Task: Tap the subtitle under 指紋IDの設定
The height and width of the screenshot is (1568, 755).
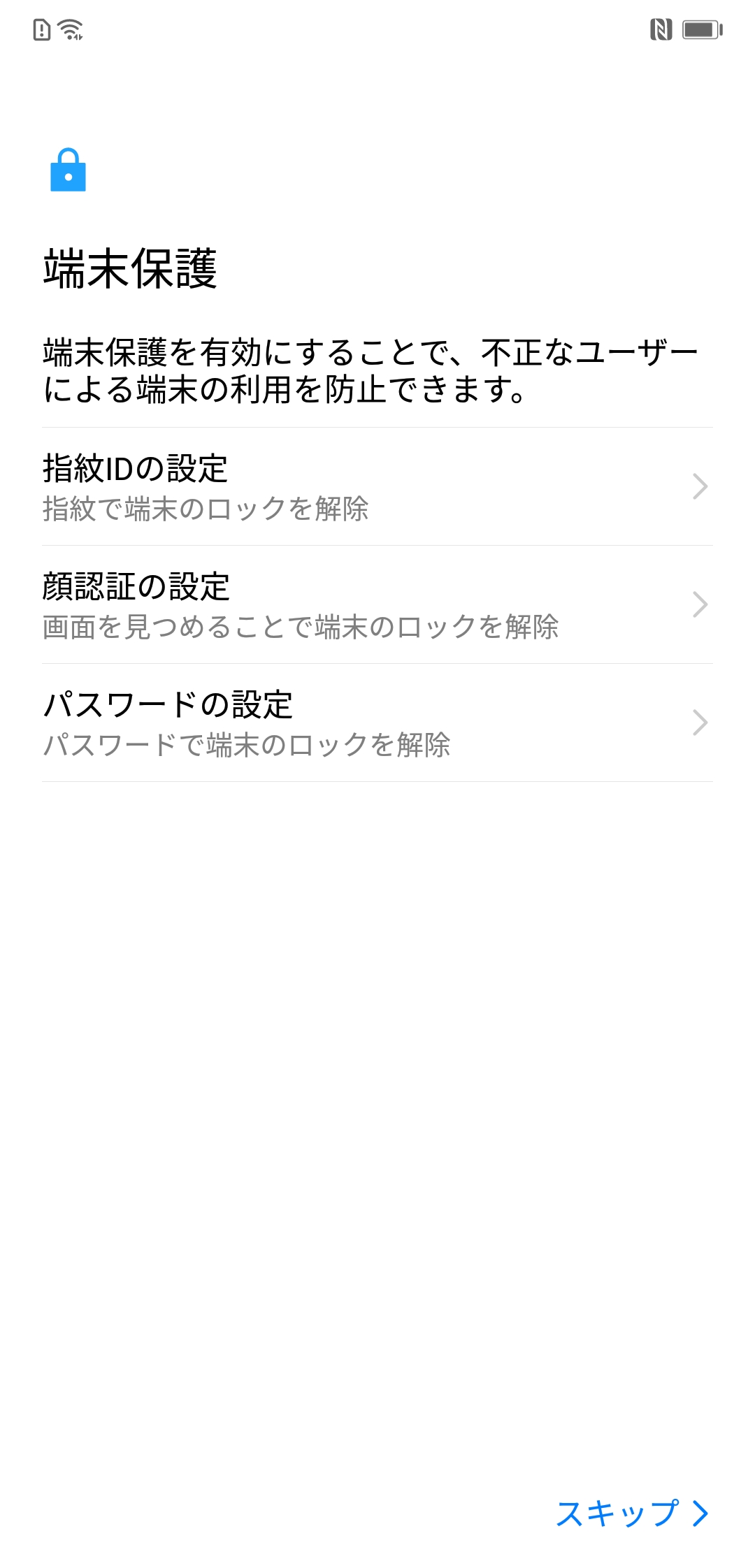Action: coord(206,511)
